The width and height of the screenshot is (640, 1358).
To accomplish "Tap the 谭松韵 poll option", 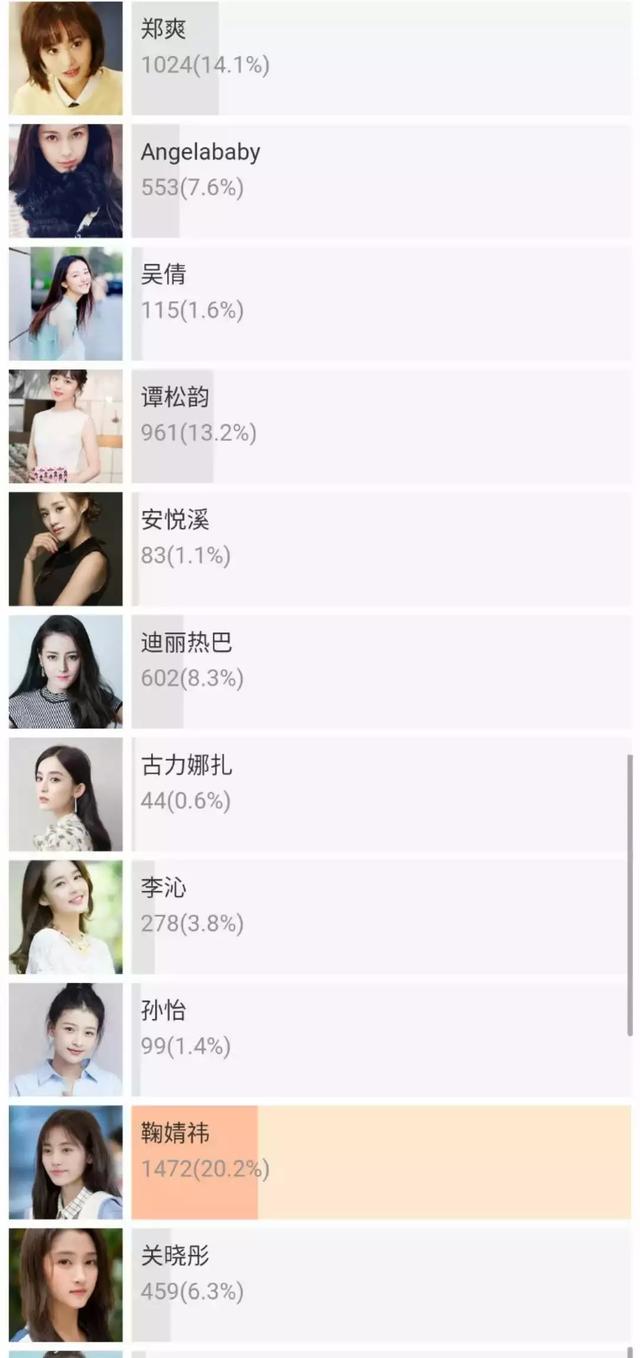I will pos(380,426).
